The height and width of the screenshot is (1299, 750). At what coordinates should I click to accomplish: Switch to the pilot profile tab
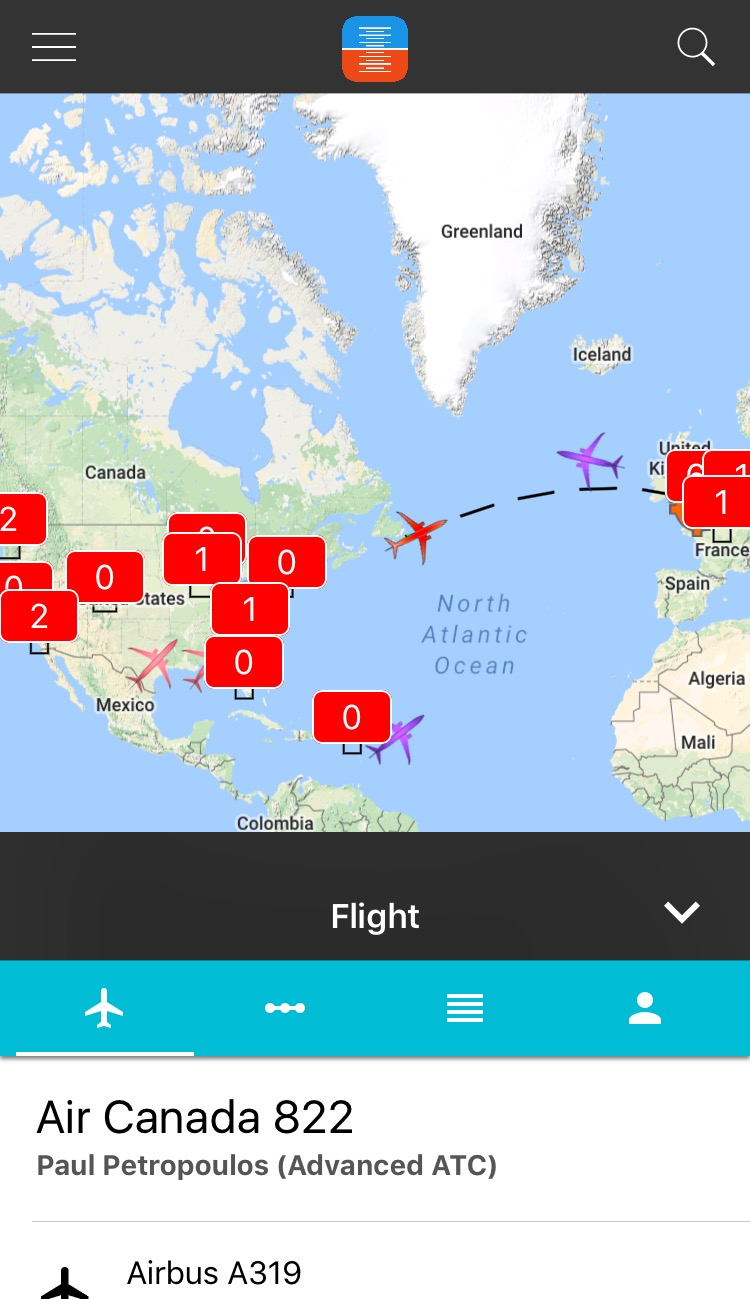[645, 1008]
